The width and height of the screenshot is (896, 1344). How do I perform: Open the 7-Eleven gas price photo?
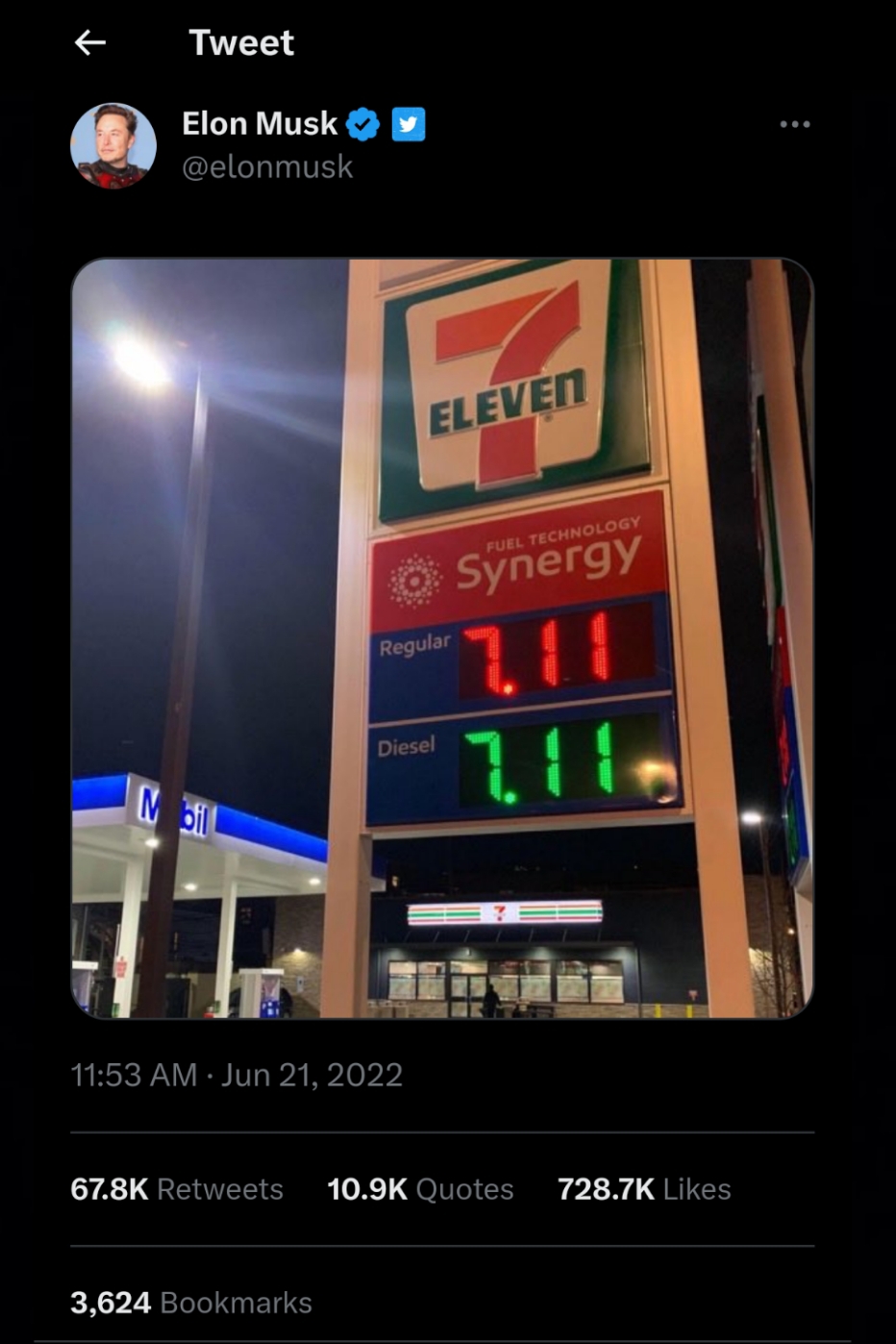pos(442,637)
